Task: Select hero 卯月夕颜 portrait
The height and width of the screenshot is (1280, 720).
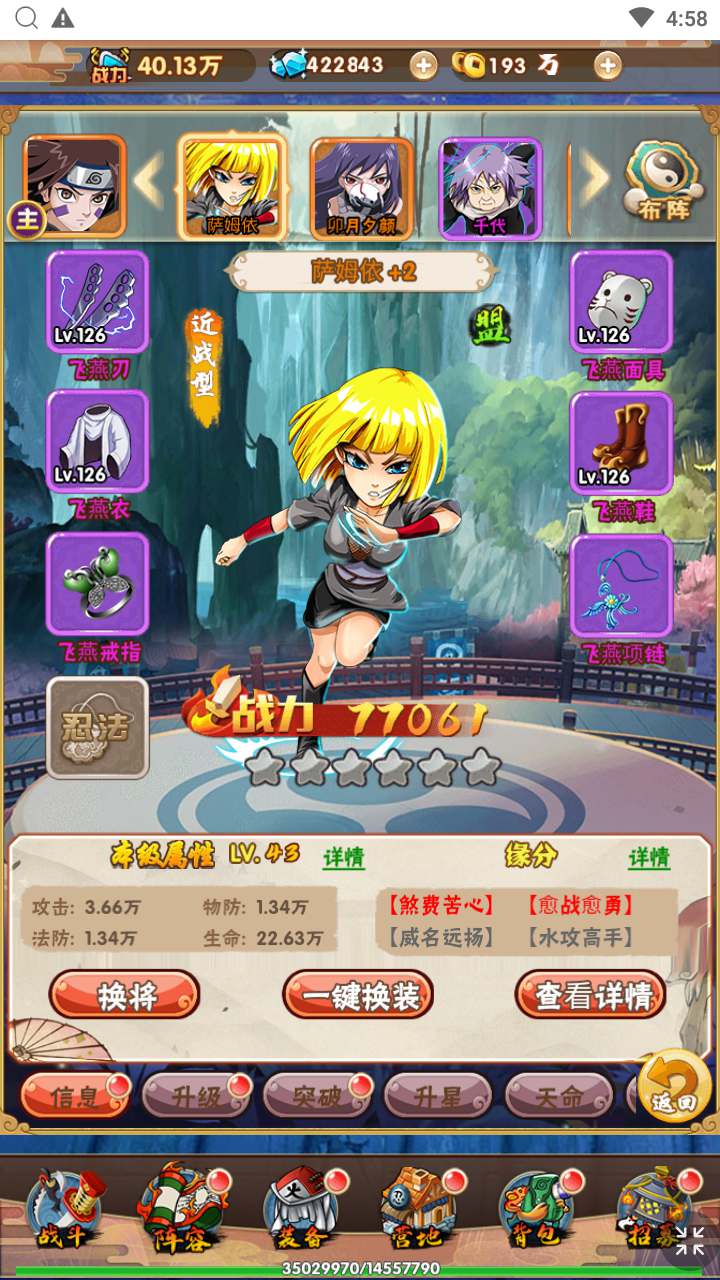Action: (361, 188)
